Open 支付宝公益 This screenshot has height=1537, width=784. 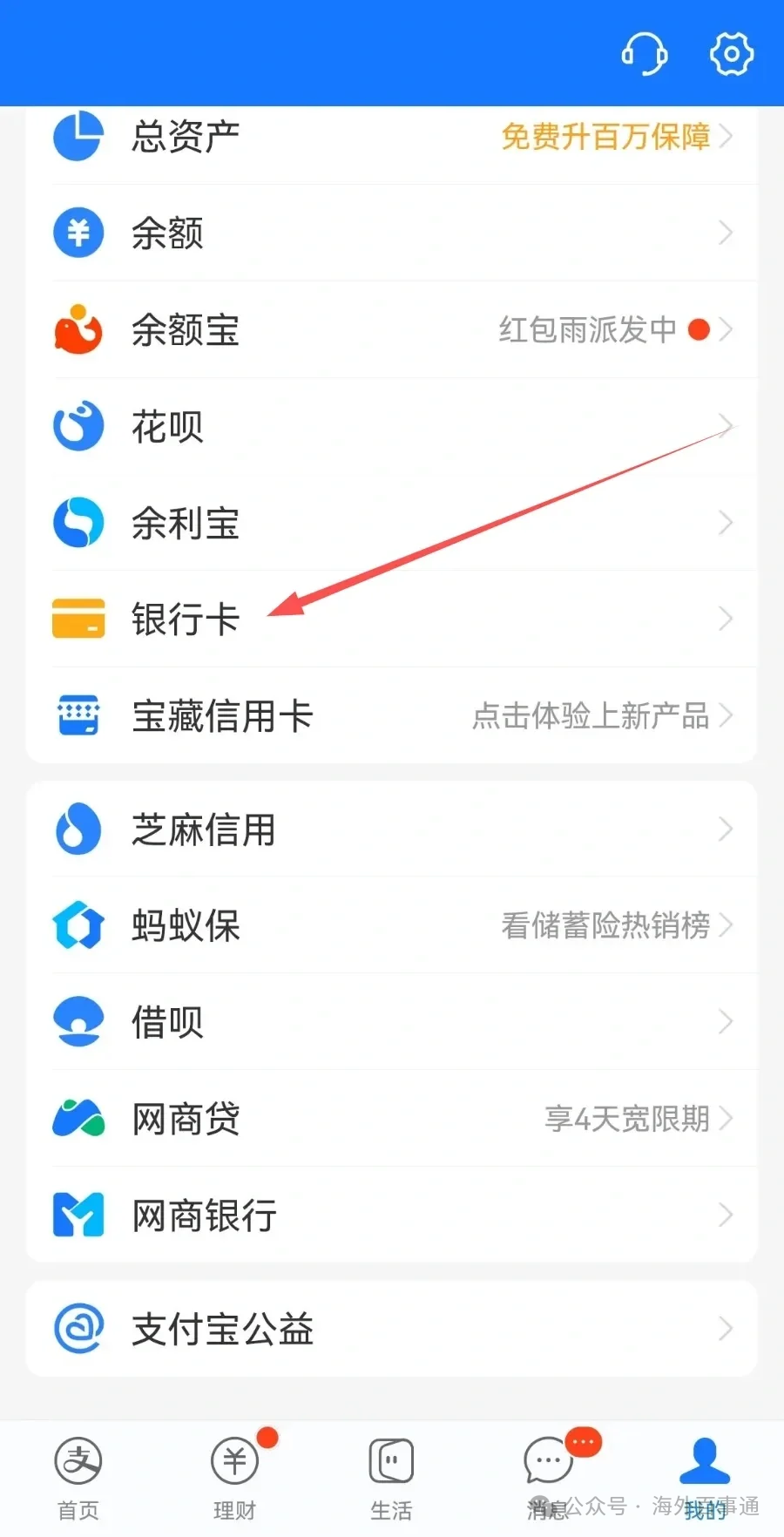tap(392, 1329)
